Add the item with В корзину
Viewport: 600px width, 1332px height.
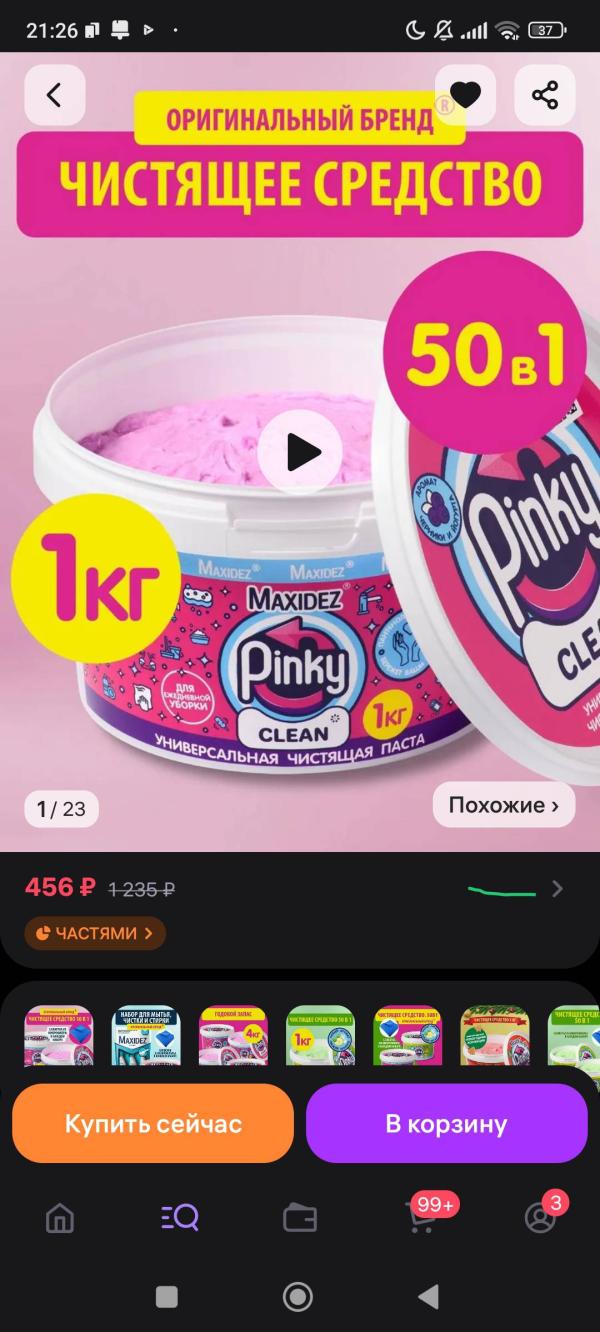(x=446, y=1123)
